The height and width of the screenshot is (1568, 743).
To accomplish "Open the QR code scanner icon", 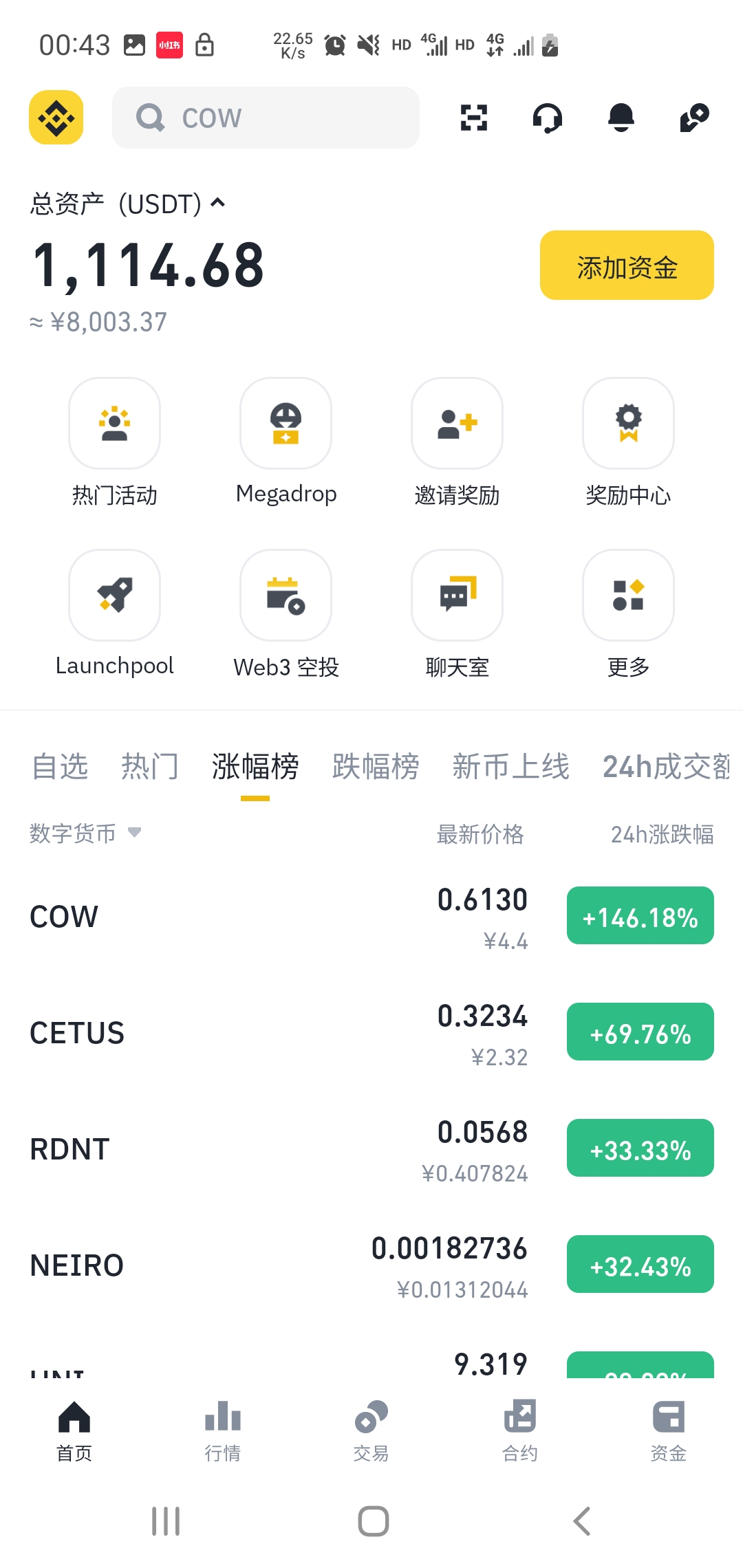I will tap(473, 118).
